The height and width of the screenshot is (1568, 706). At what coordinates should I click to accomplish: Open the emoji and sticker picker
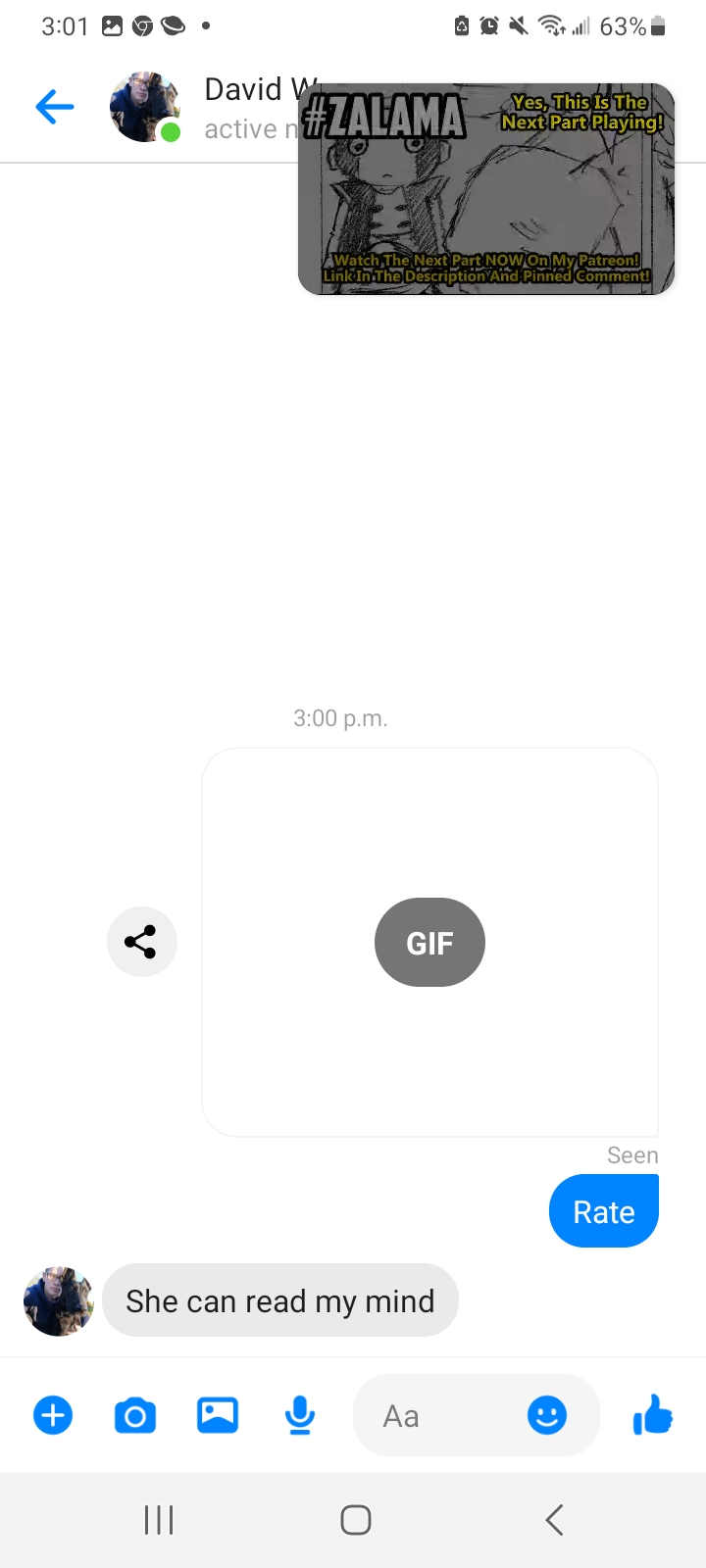pyautogui.click(x=547, y=1415)
